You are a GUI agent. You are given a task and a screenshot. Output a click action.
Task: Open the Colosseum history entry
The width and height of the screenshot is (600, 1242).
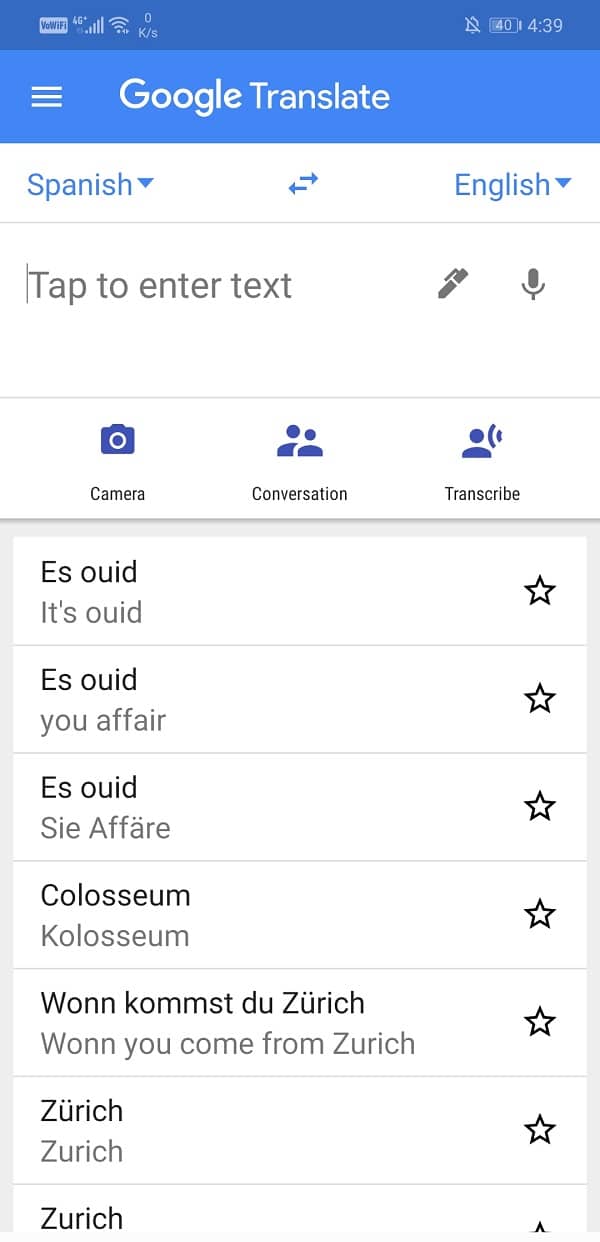pos(250,915)
